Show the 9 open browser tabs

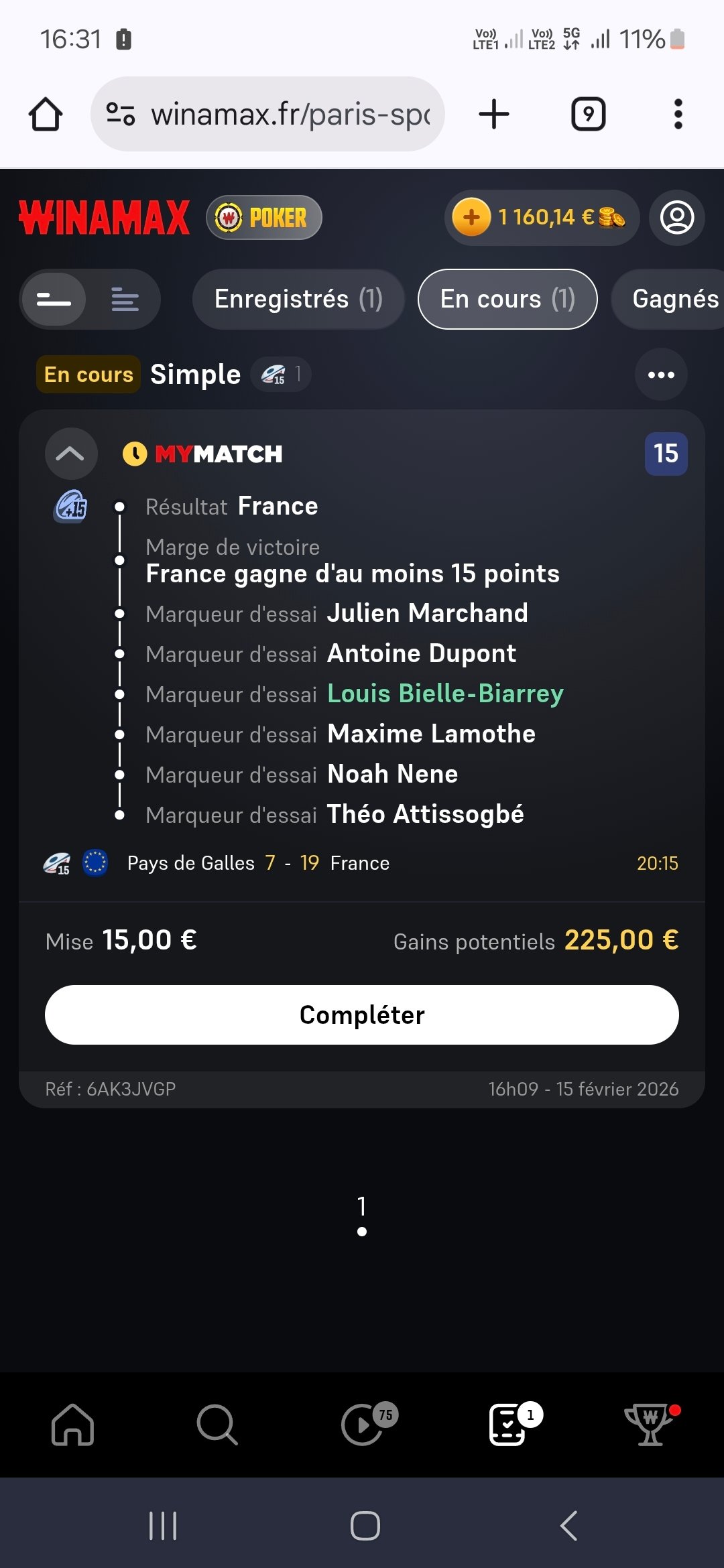[588, 114]
